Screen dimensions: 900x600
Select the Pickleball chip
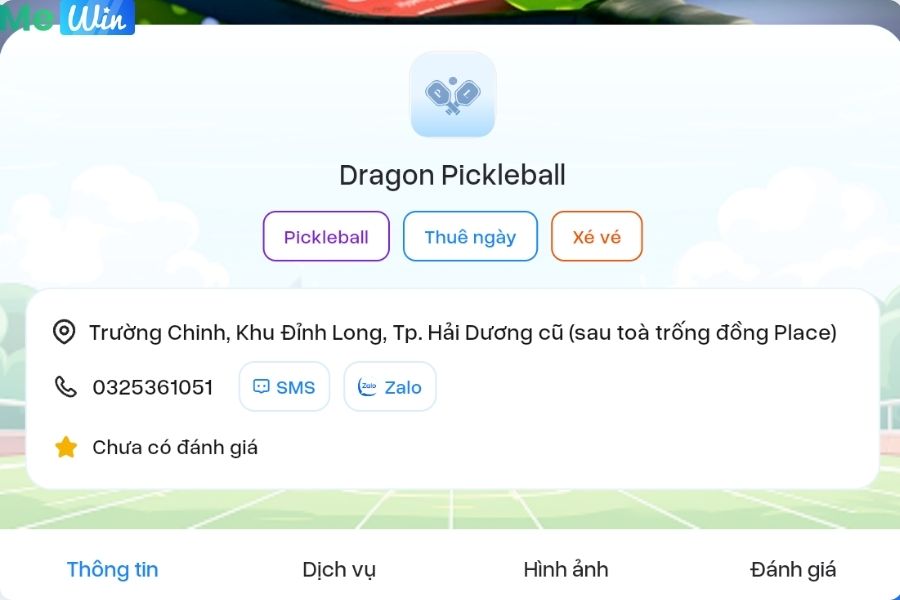click(326, 237)
